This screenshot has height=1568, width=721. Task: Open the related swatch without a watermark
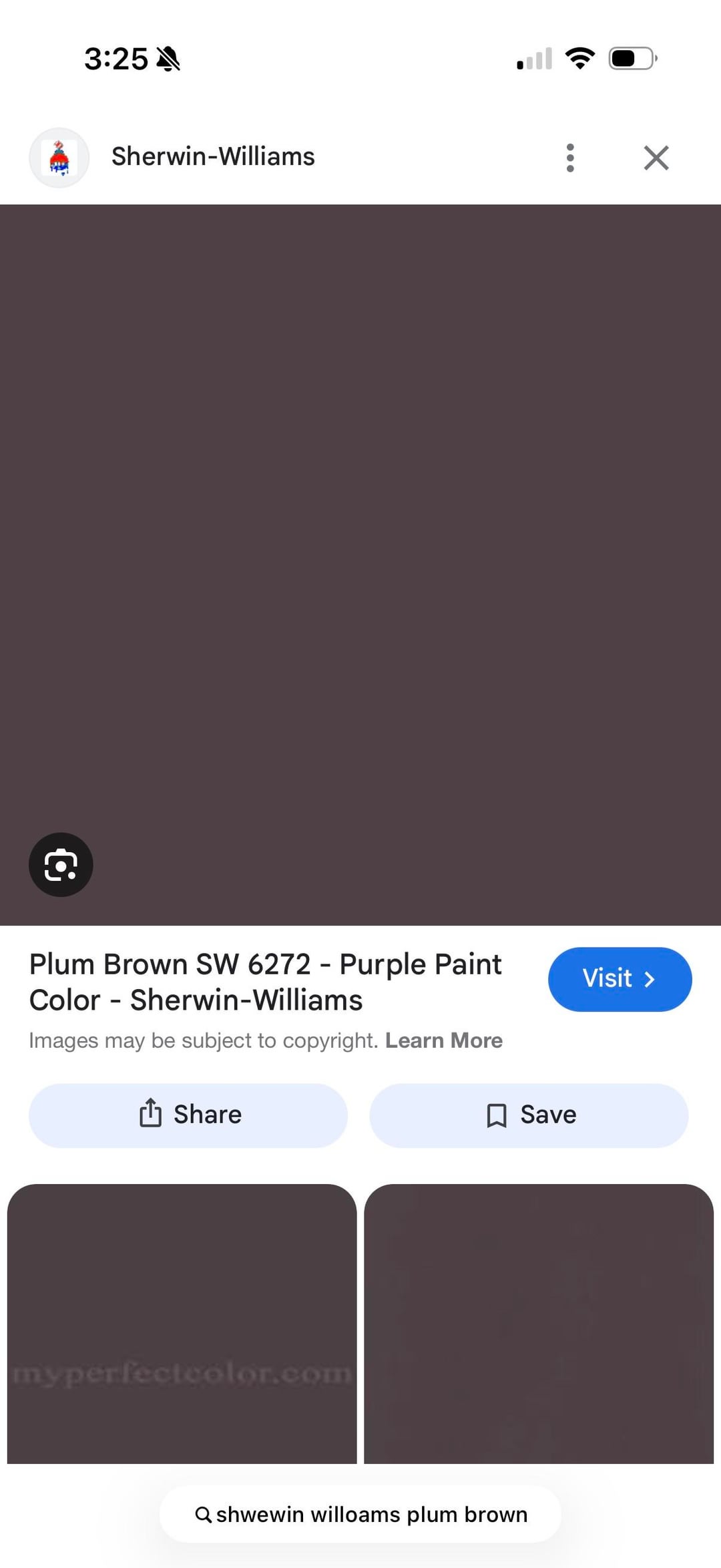coord(538,1322)
